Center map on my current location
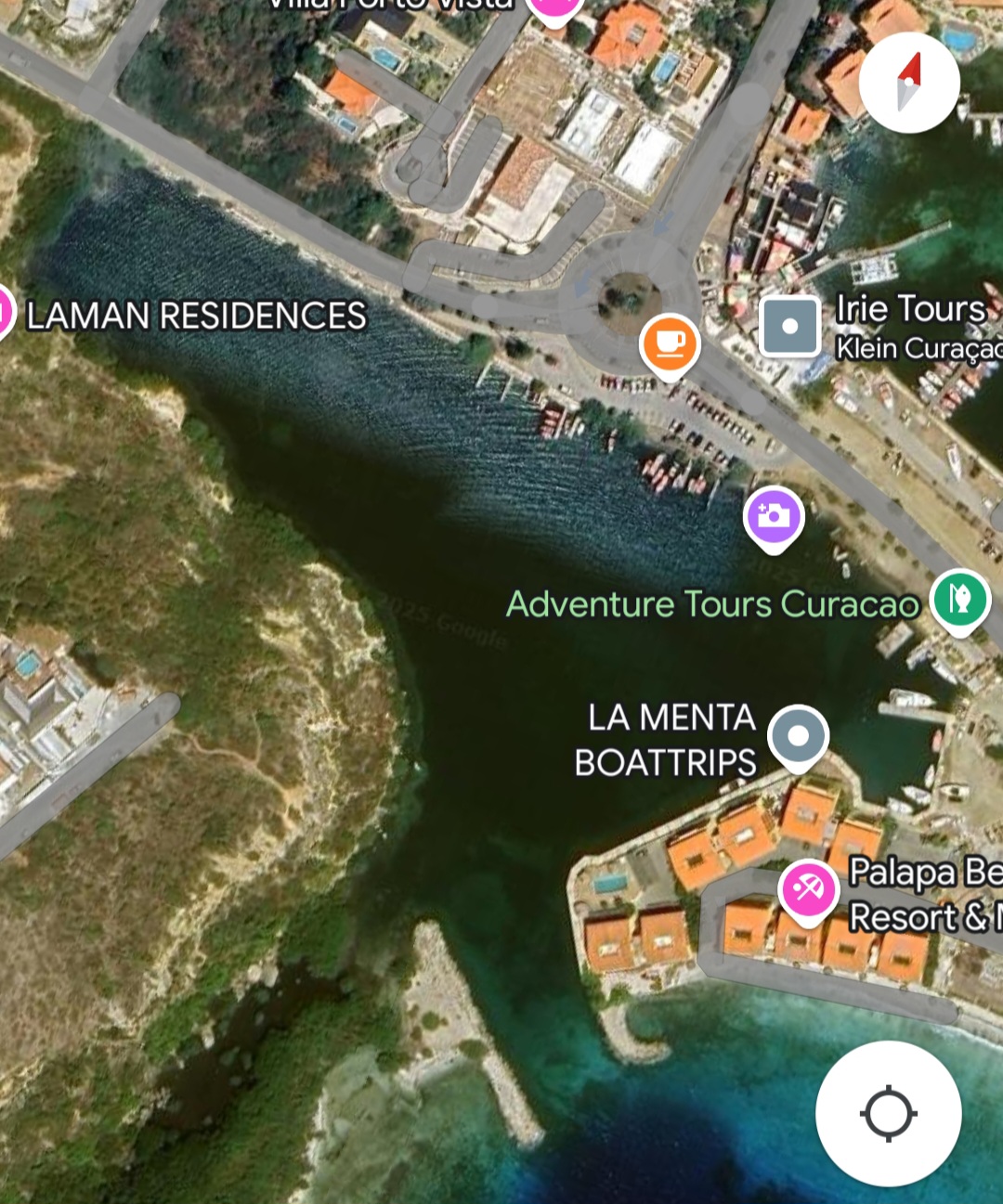1003x1204 pixels. 888,1112
